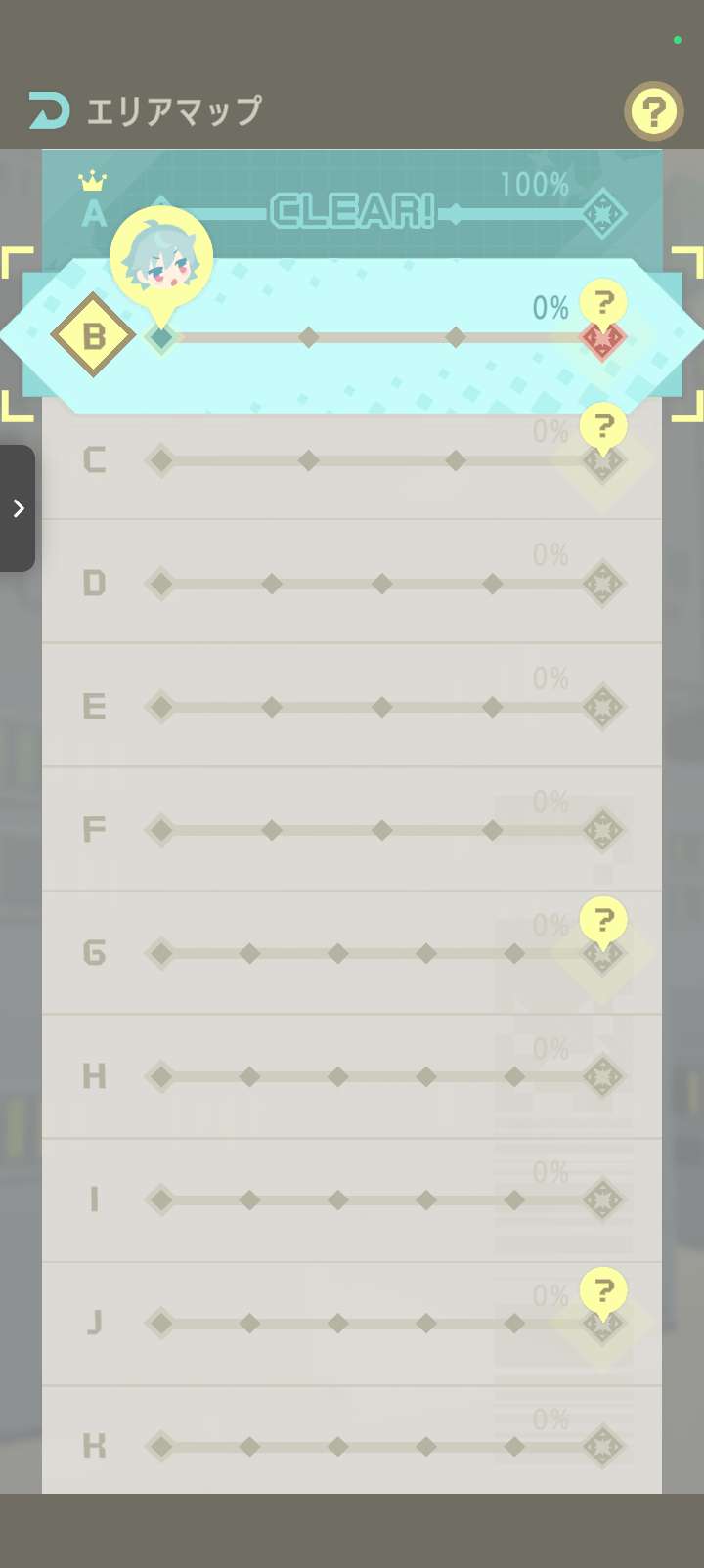This screenshot has height=1568, width=704.
Task: Open the help question mark button
Action: coord(653,111)
